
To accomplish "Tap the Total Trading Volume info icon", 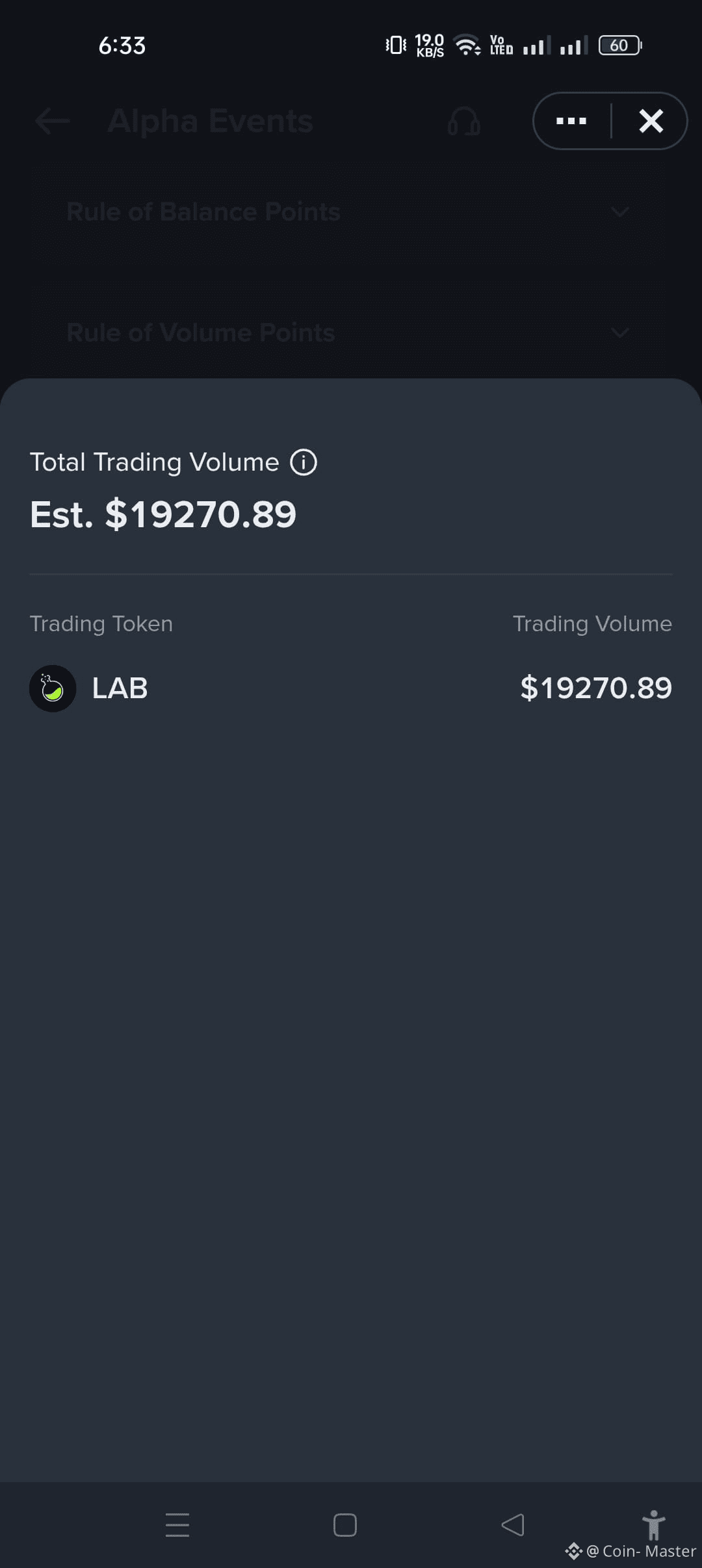I will [x=304, y=462].
